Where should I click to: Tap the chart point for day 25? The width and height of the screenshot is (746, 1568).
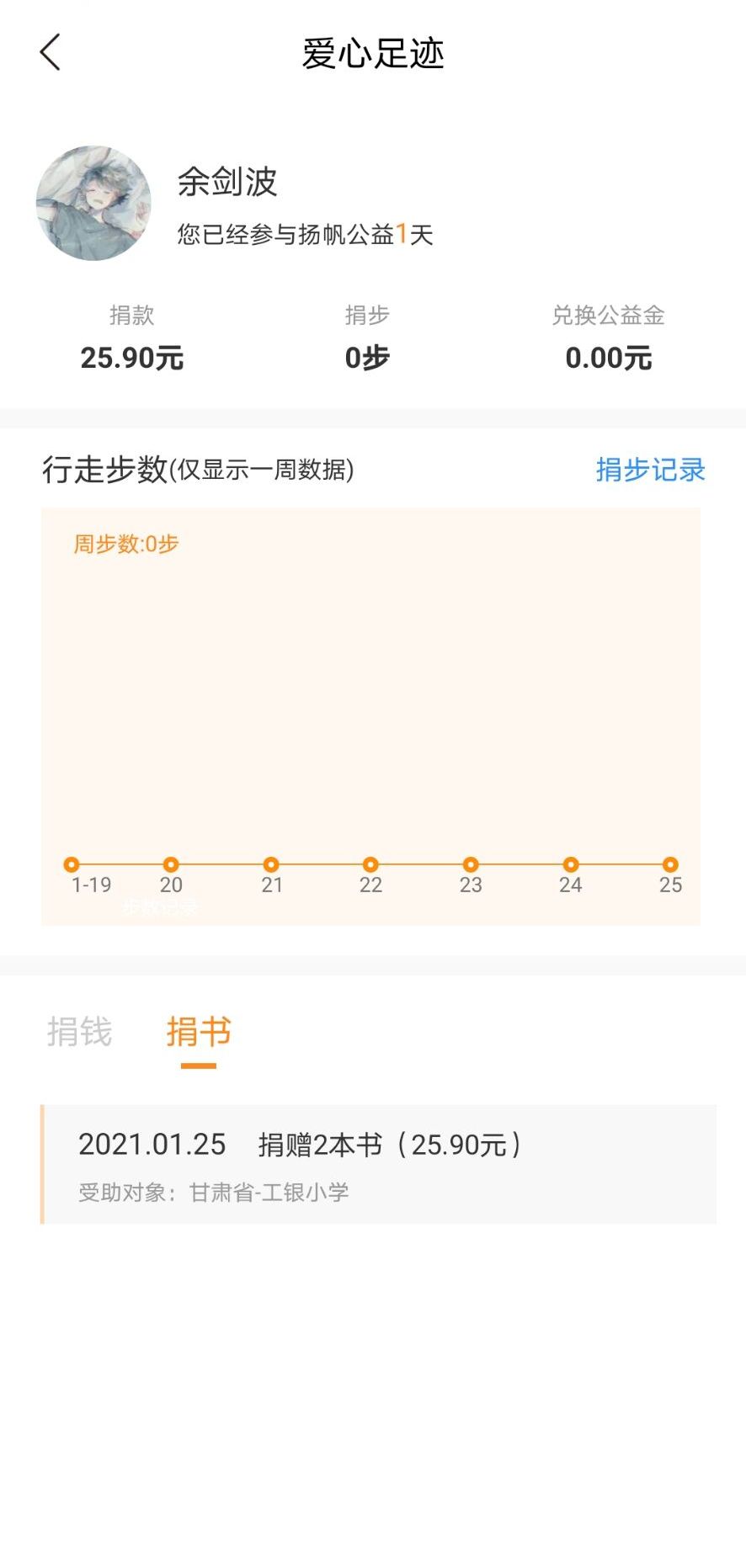coord(670,864)
